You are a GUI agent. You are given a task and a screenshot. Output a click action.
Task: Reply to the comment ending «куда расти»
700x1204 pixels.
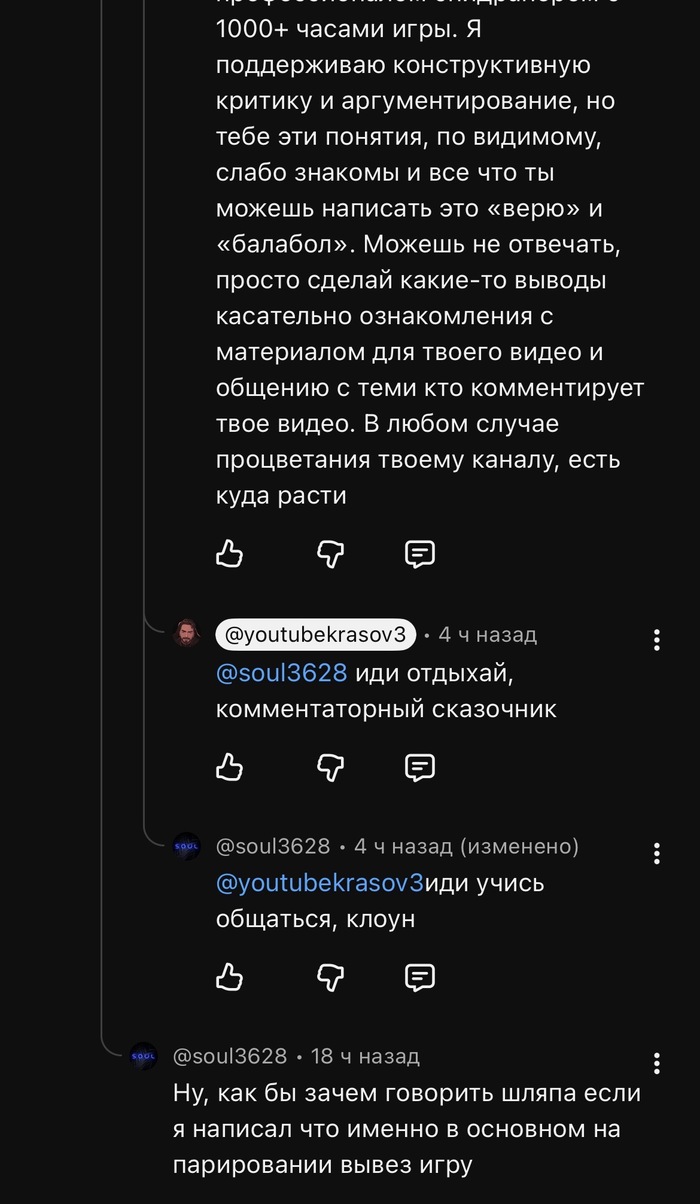pyautogui.click(x=419, y=553)
